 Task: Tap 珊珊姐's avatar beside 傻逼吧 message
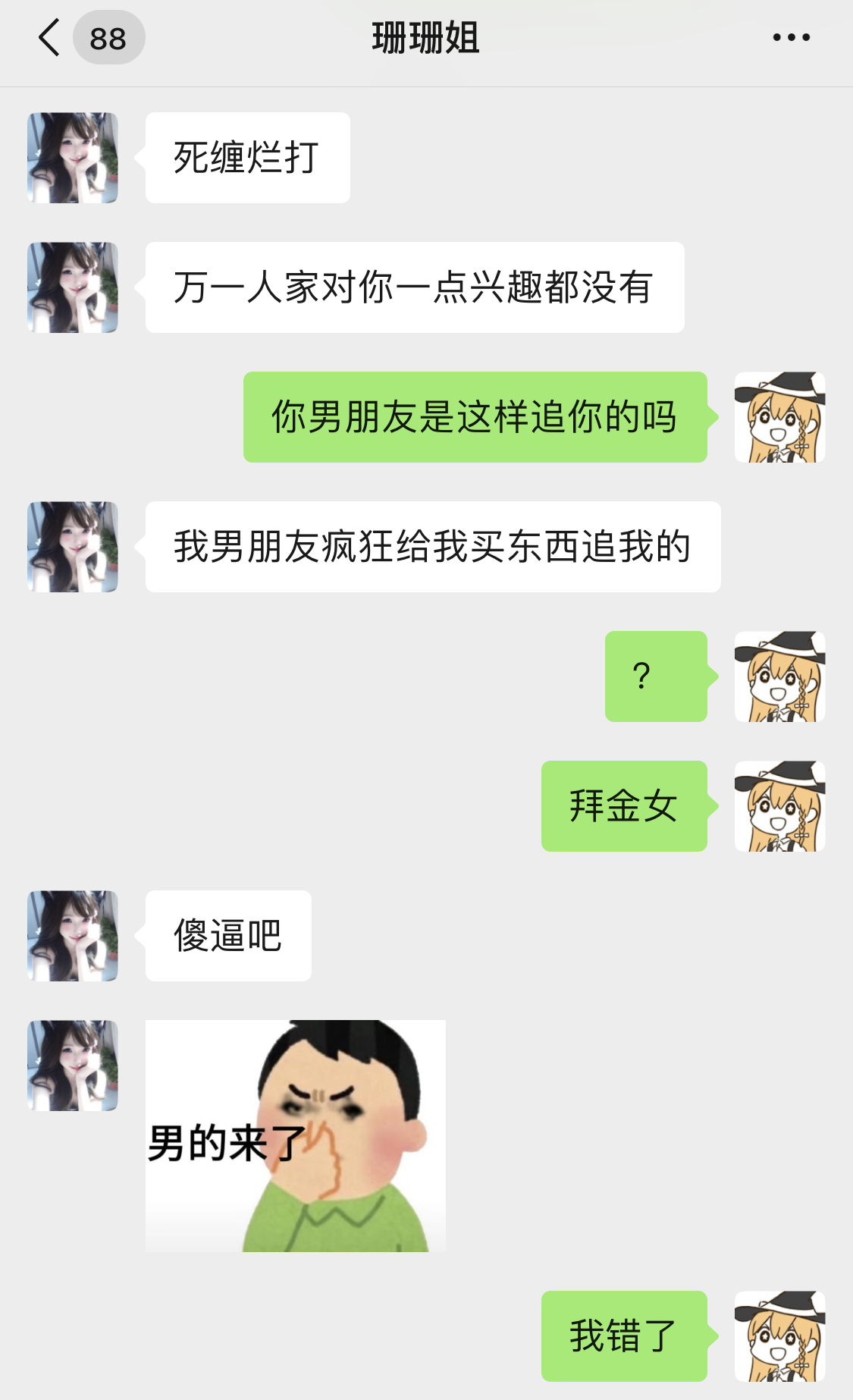coord(73,936)
